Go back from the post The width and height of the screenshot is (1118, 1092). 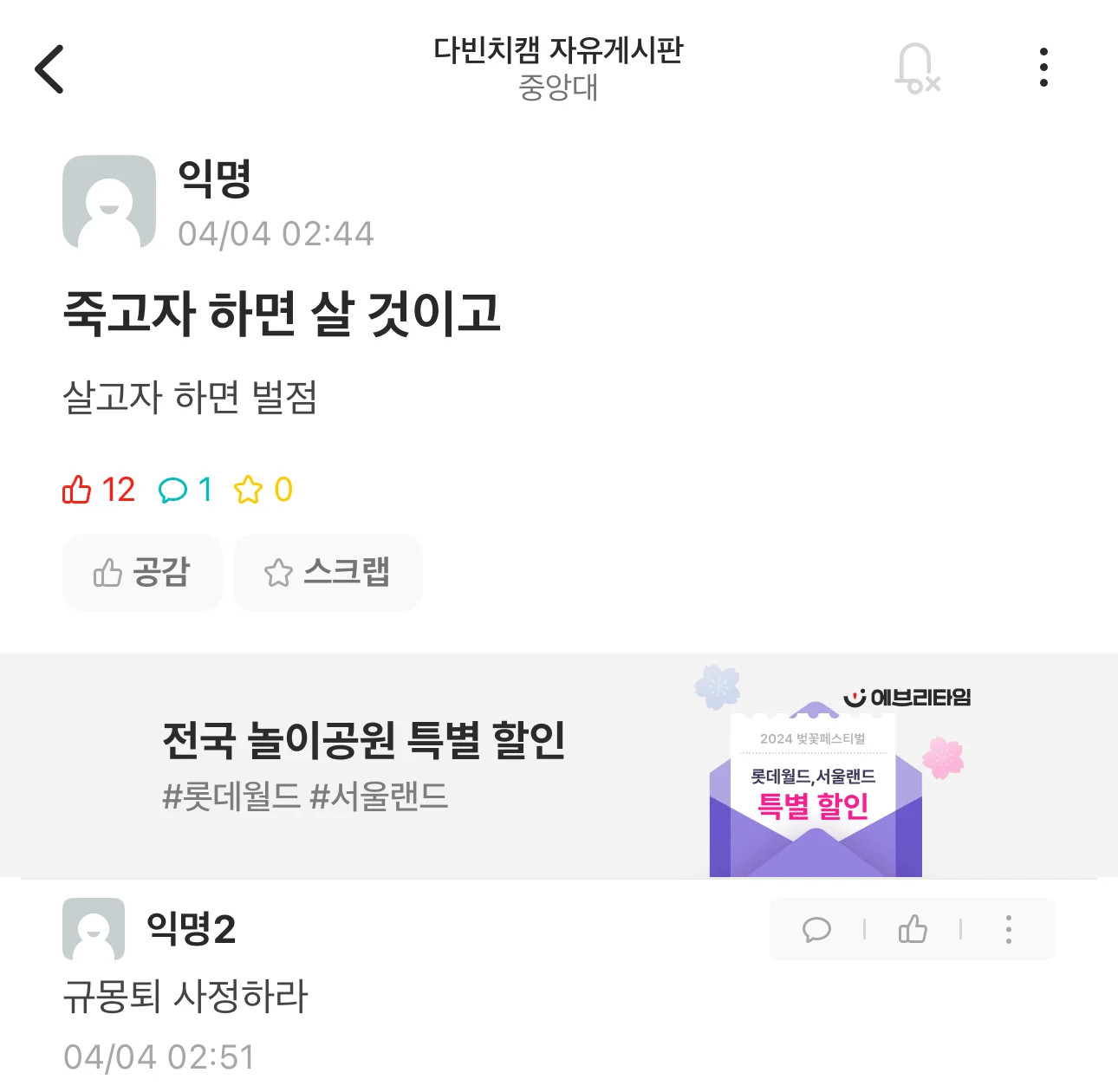(x=50, y=69)
